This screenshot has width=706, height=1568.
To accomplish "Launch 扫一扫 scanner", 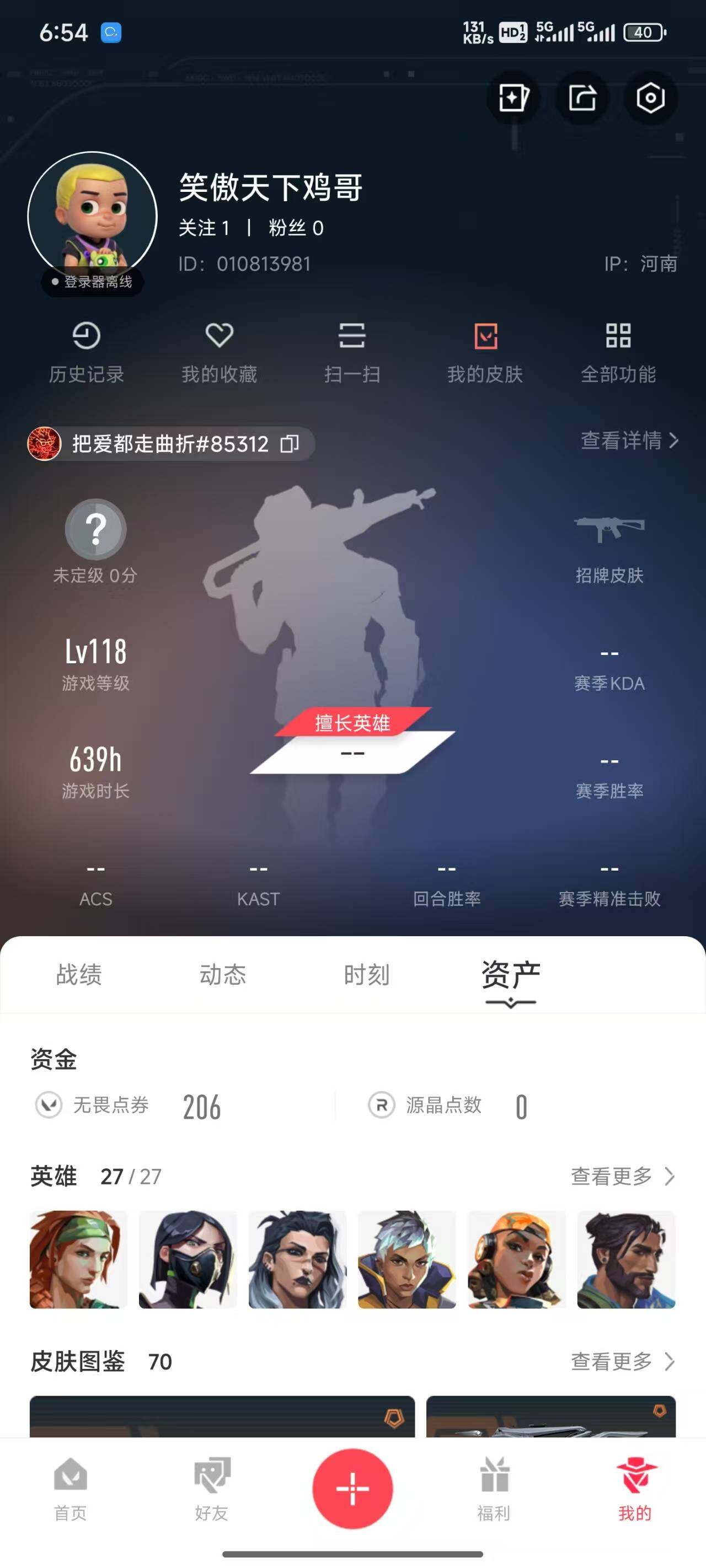I will 352,352.
